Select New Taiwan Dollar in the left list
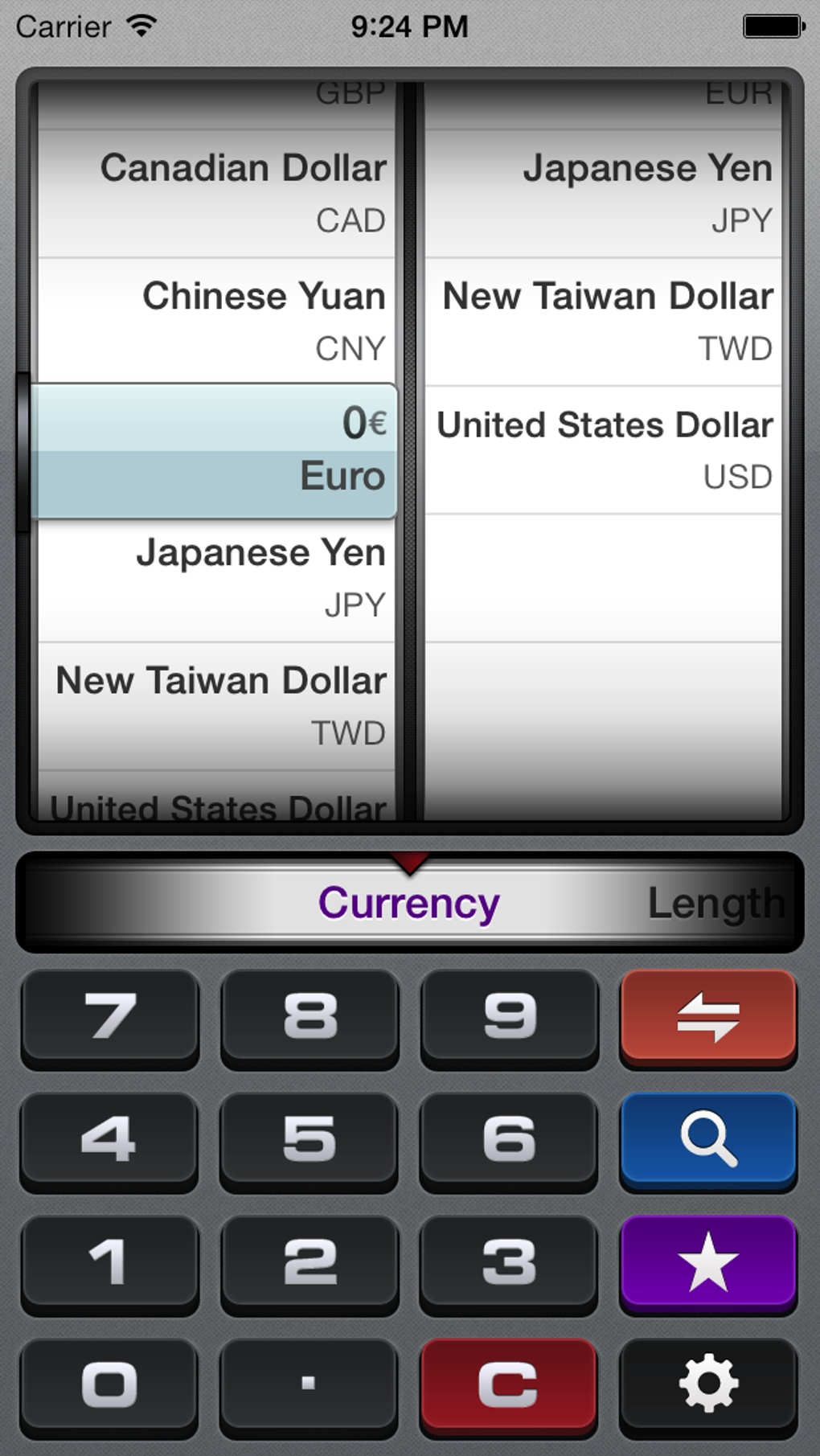Image resolution: width=820 pixels, height=1456 pixels. click(217, 706)
